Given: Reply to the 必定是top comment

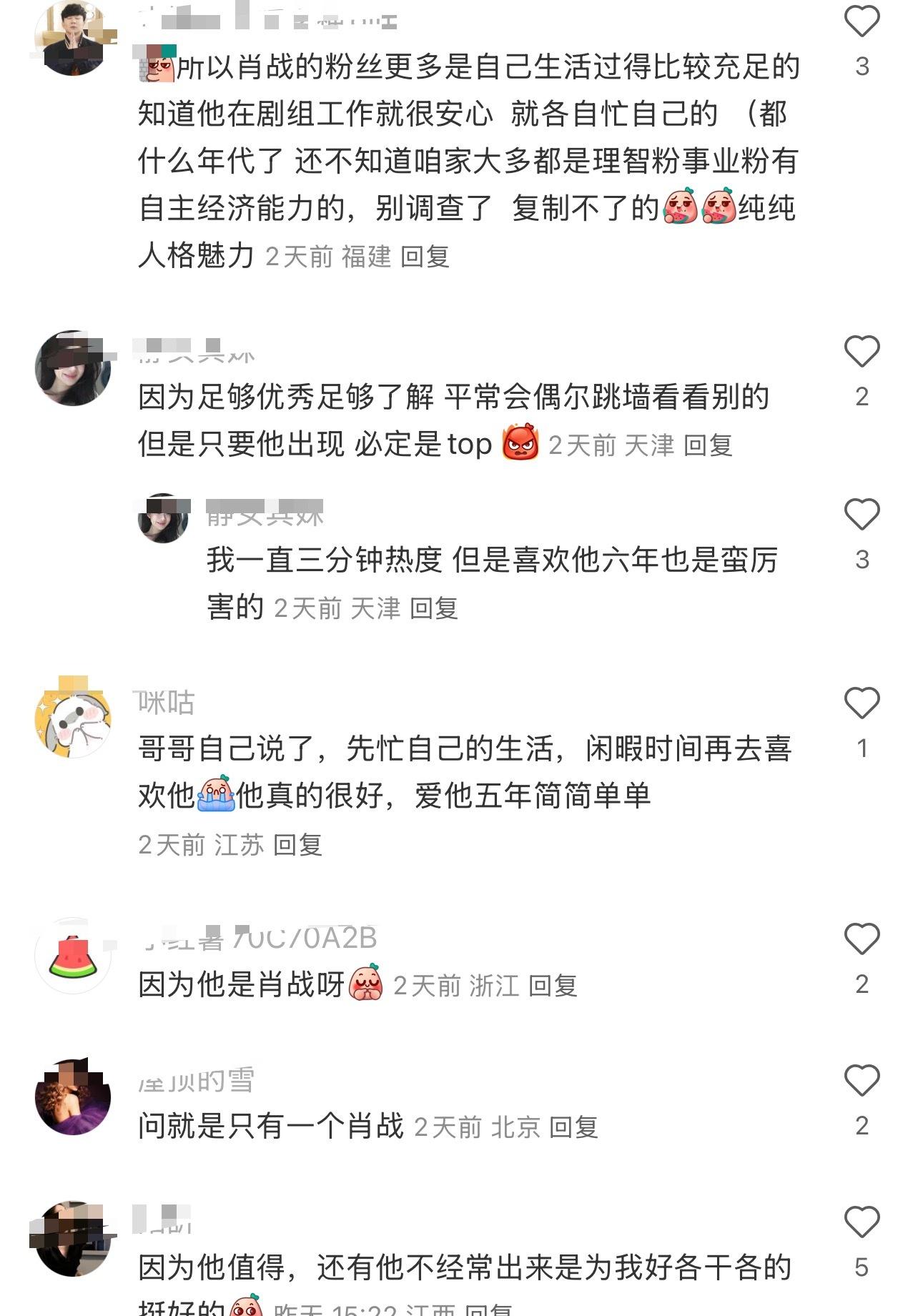Looking at the screenshot, I should pyautogui.click(x=708, y=446).
